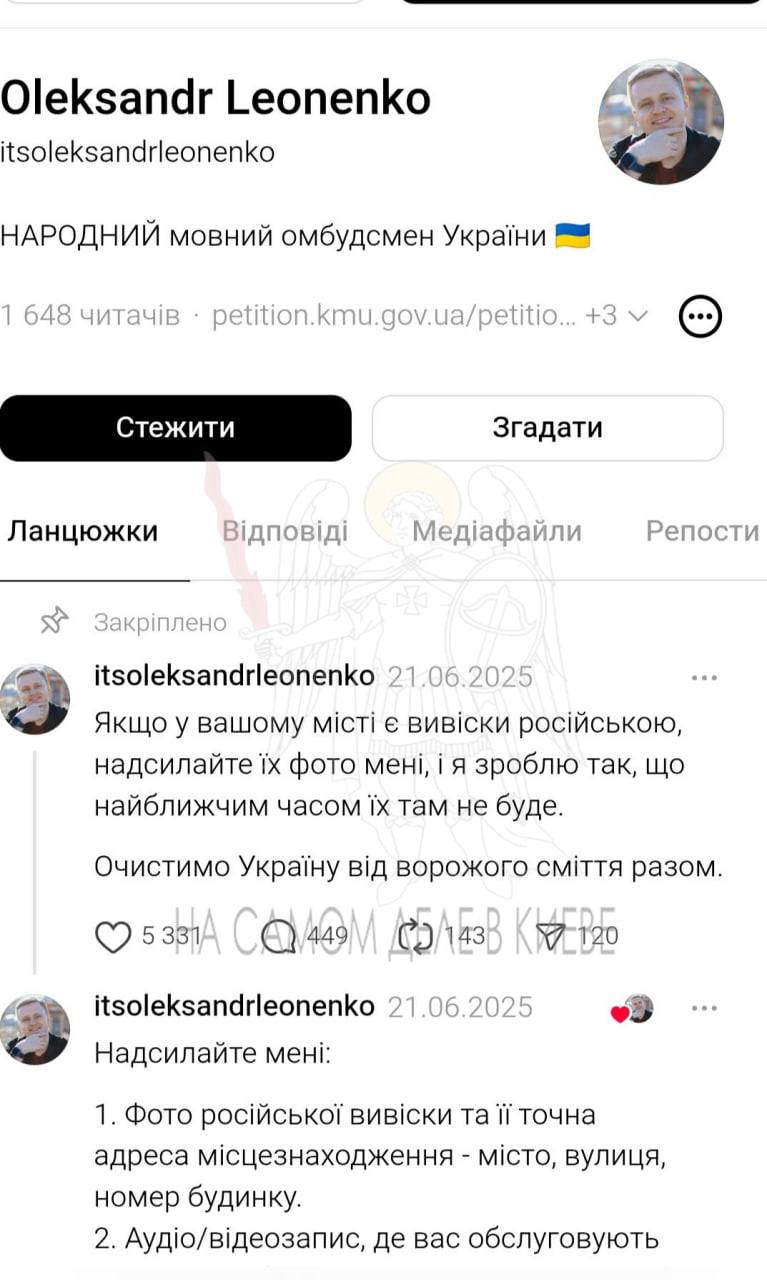Viewport: 767px width, 1280px height.
Task: Tap the Згадати button
Action: point(547,428)
